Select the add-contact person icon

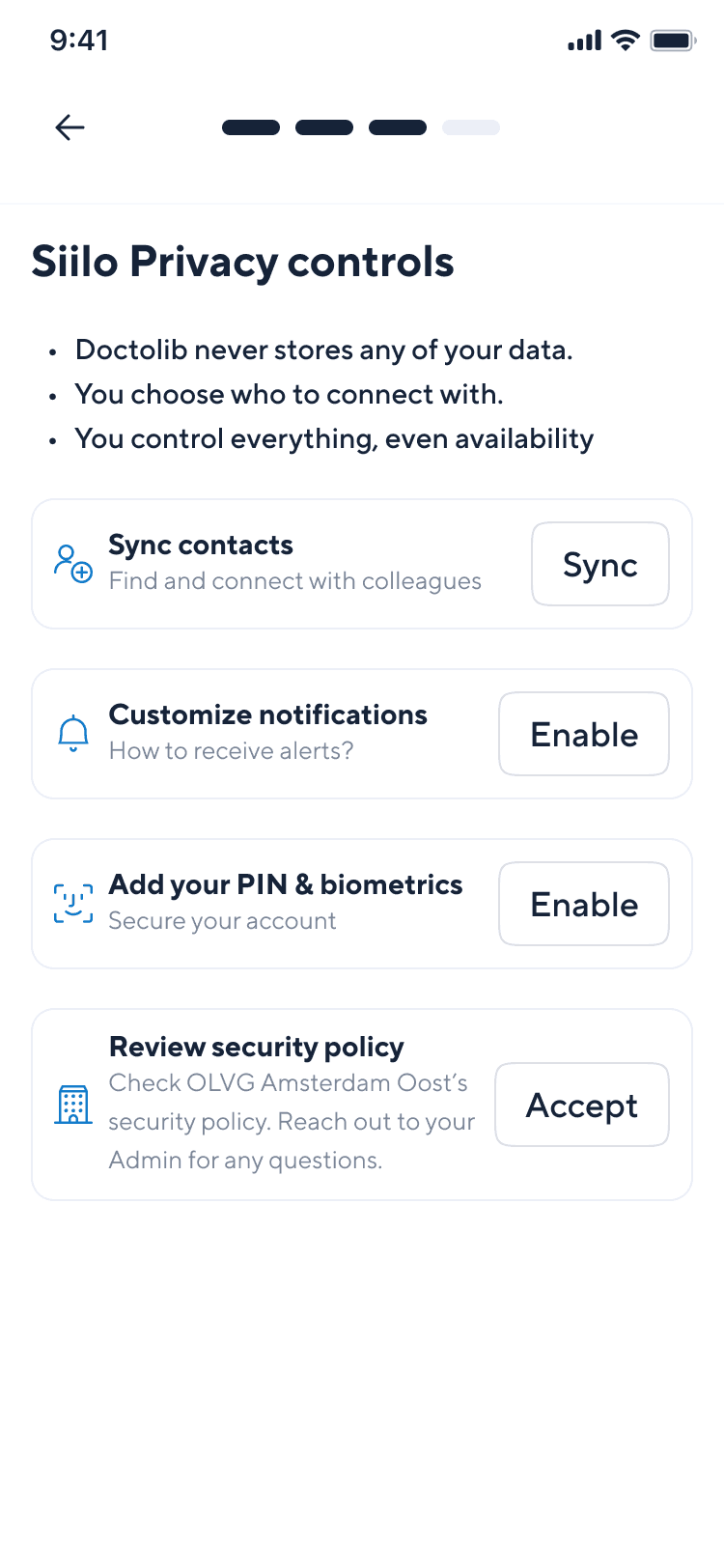(71, 564)
